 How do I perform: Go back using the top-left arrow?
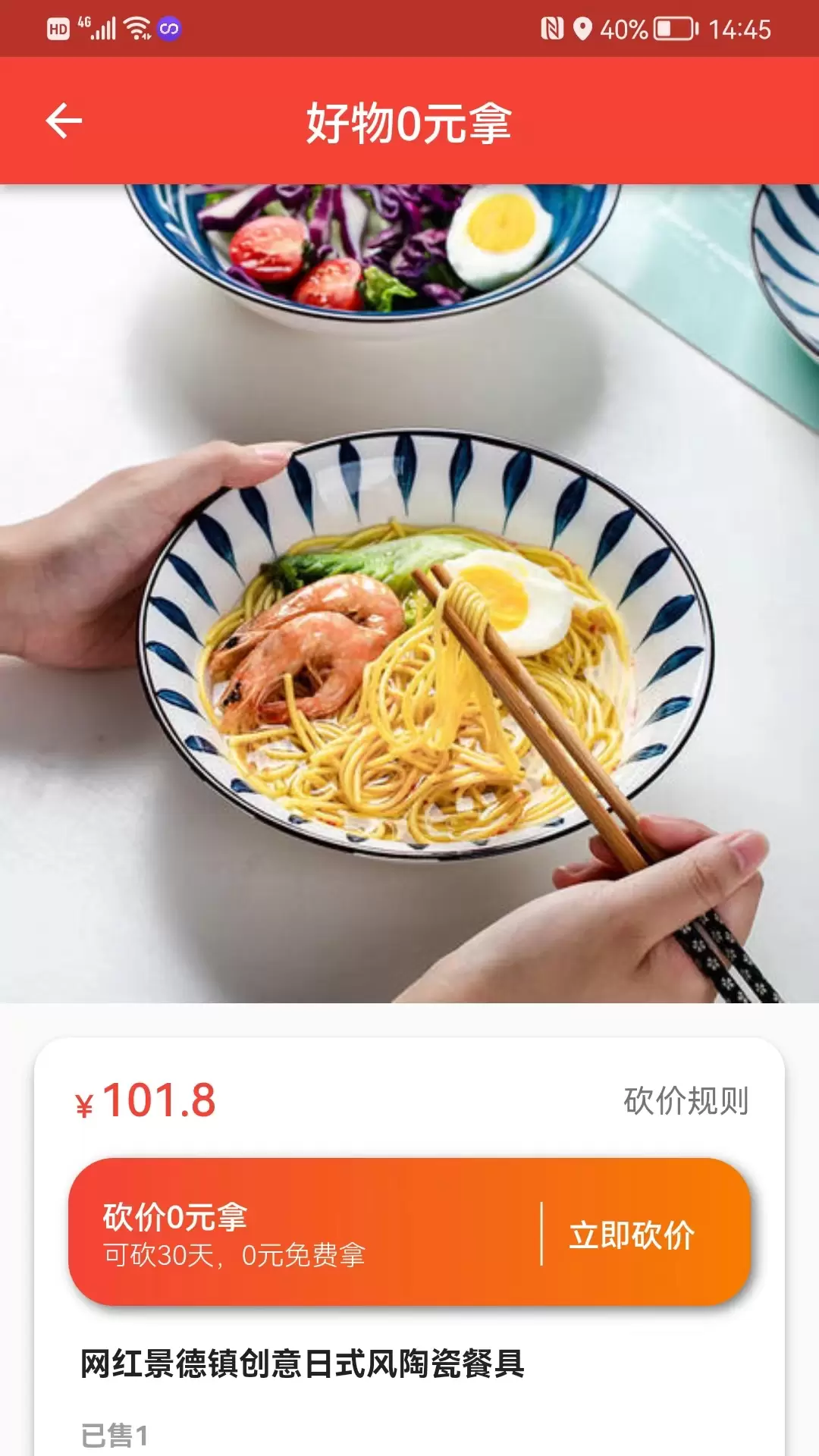point(64,121)
